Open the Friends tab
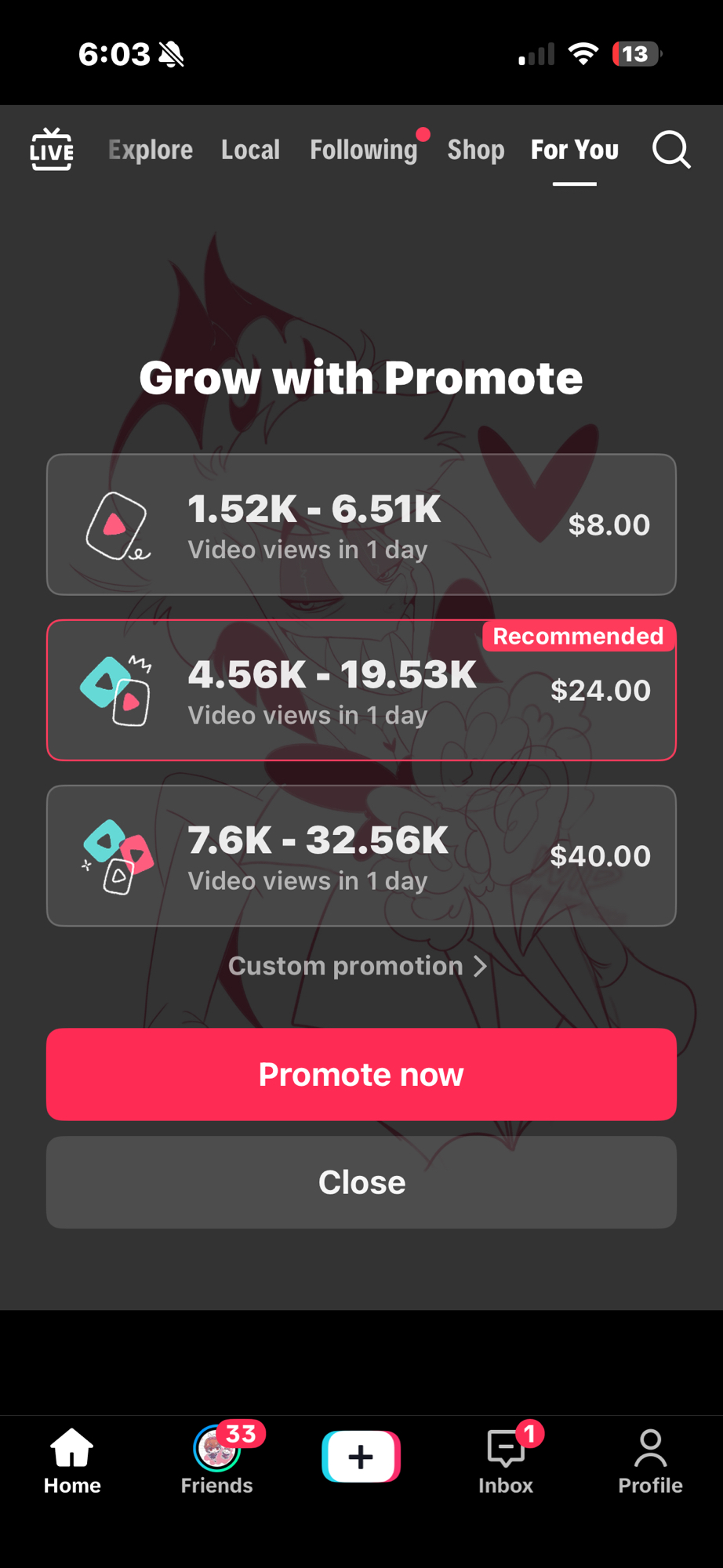The image size is (723, 1568). (216, 1461)
